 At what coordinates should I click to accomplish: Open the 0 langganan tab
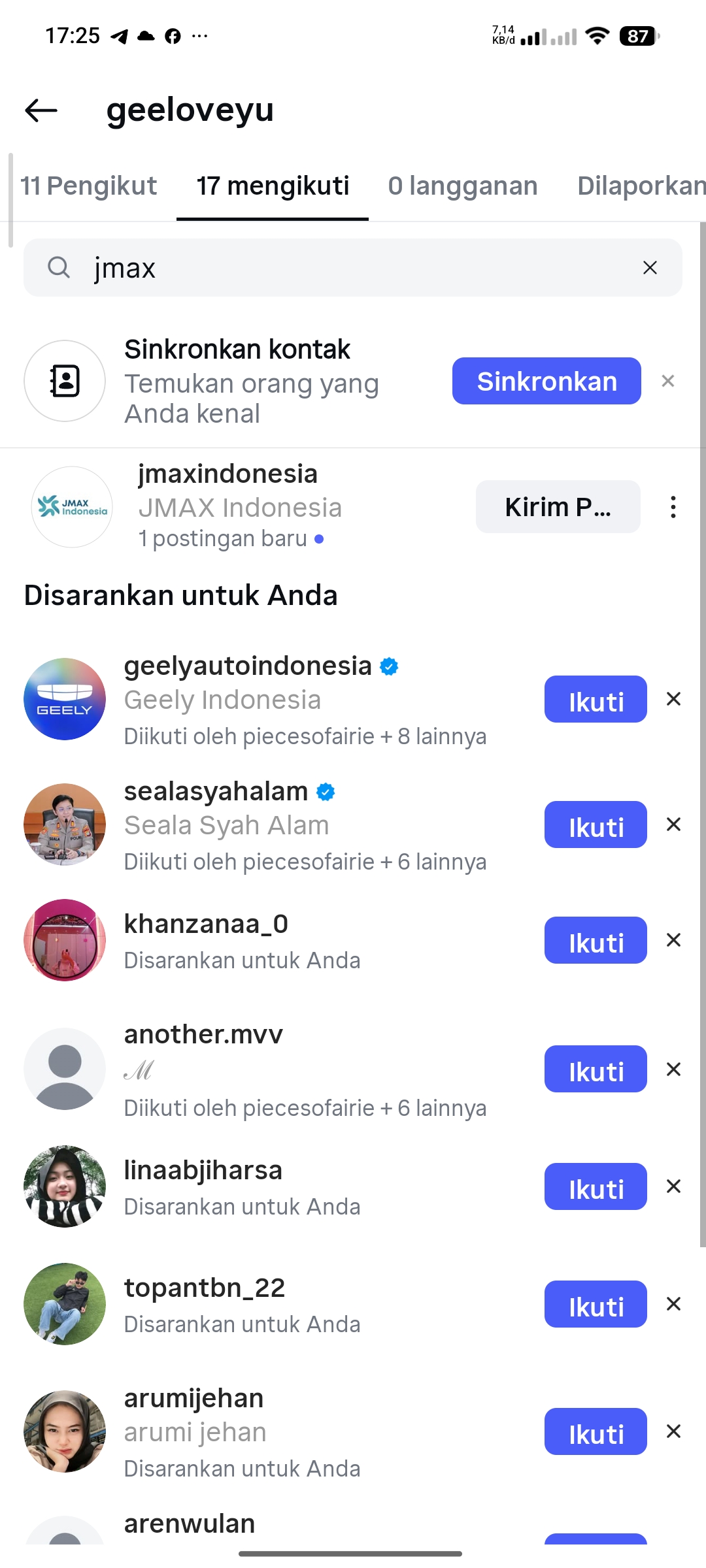[462, 186]
